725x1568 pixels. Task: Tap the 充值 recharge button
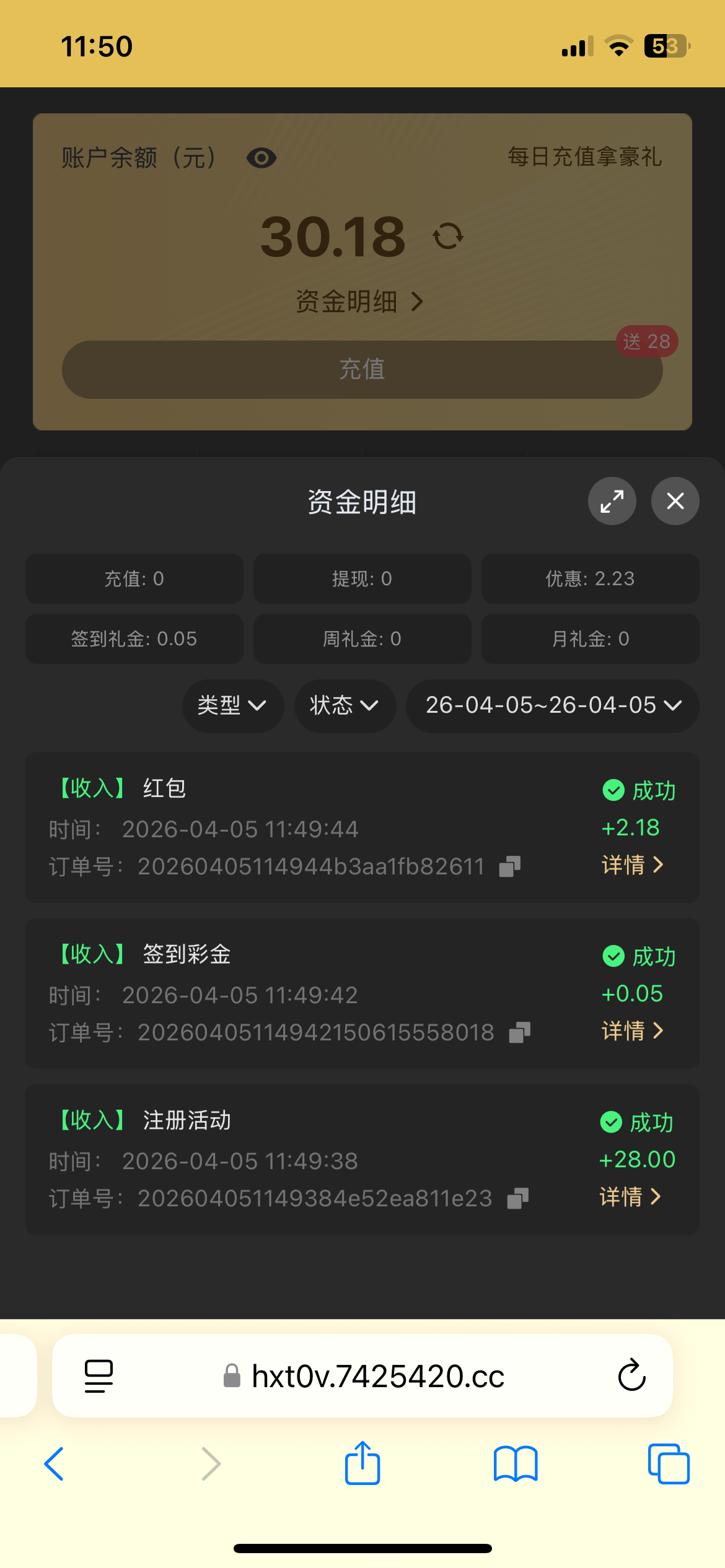pos(362,369)
